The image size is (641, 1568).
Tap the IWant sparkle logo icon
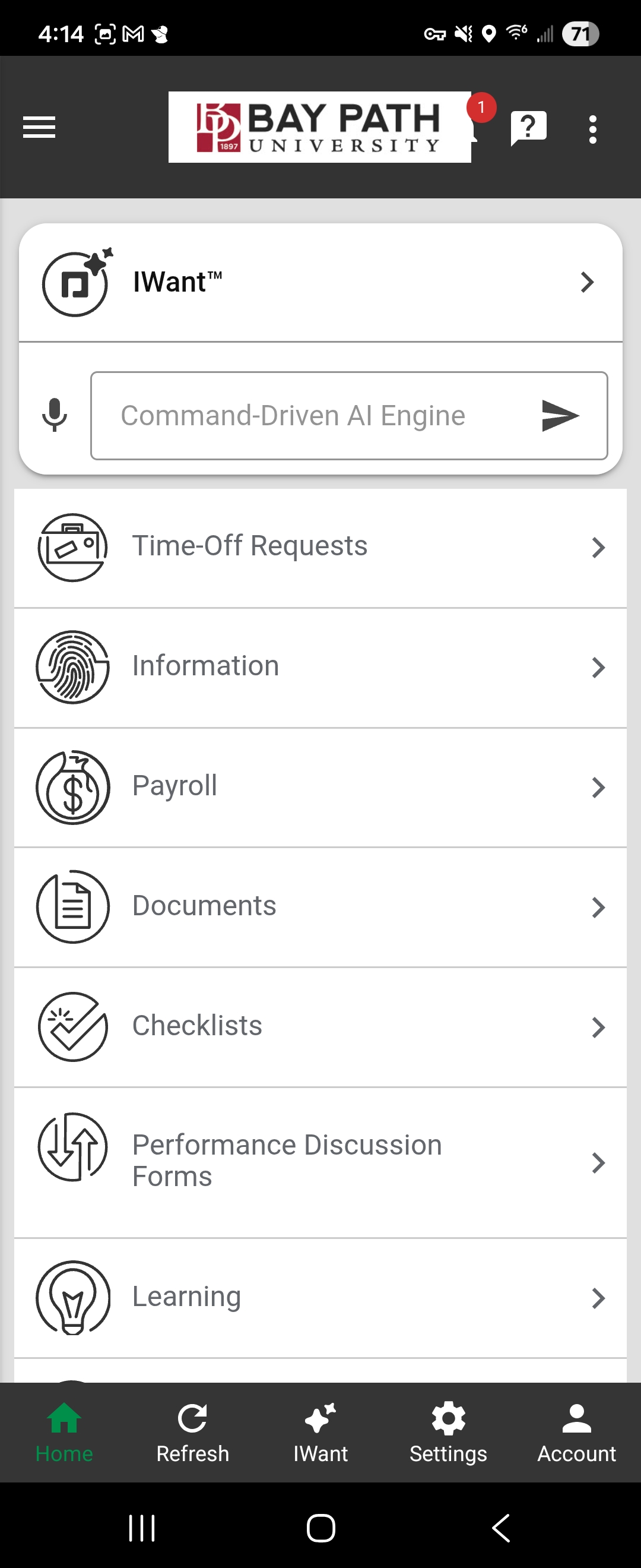[75, 281]
